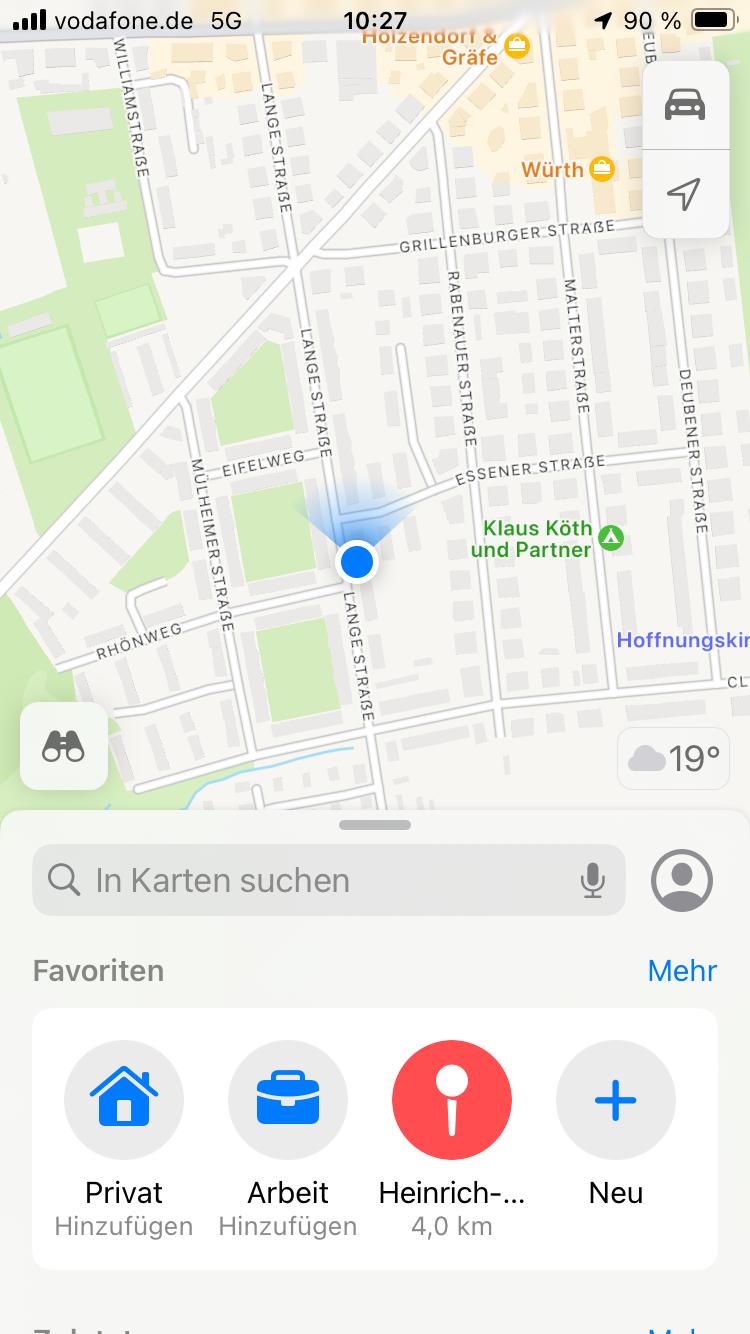Open the account profile icon
Viewport: 750px width, 1334px height.
(682, 880)
